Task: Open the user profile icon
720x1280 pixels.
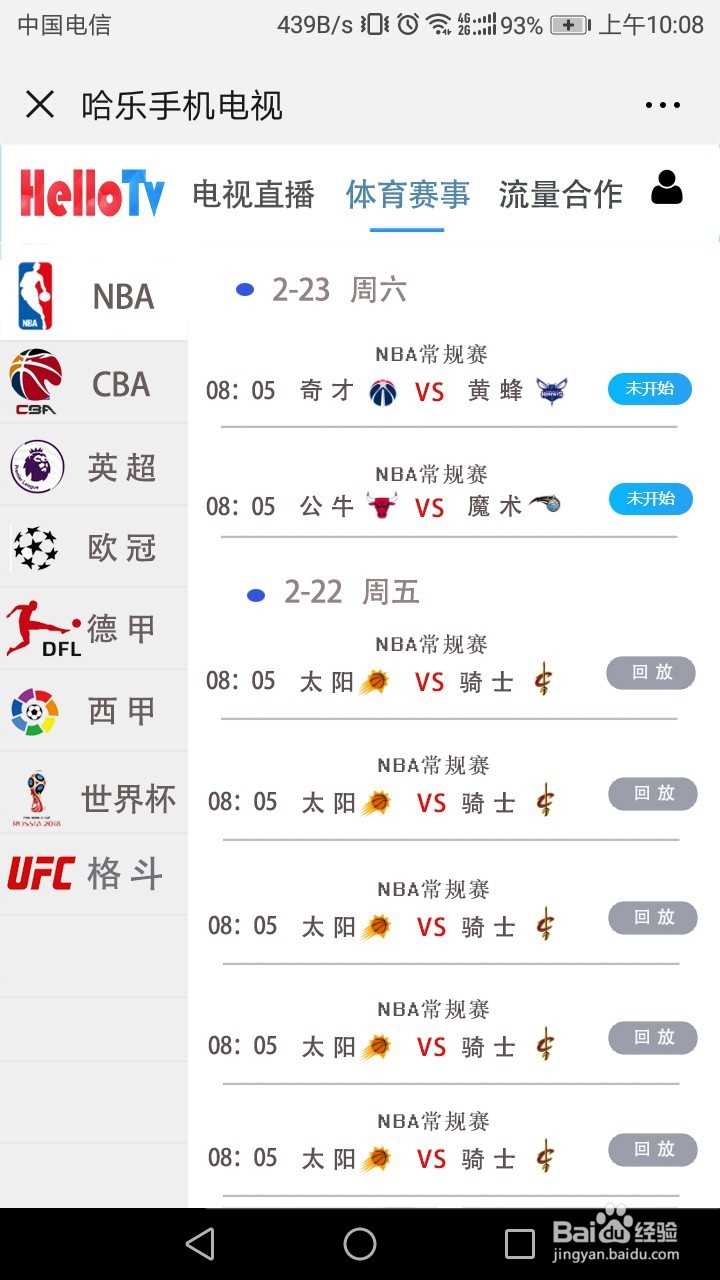Action: pyautogui.click(x=667, y=187)
